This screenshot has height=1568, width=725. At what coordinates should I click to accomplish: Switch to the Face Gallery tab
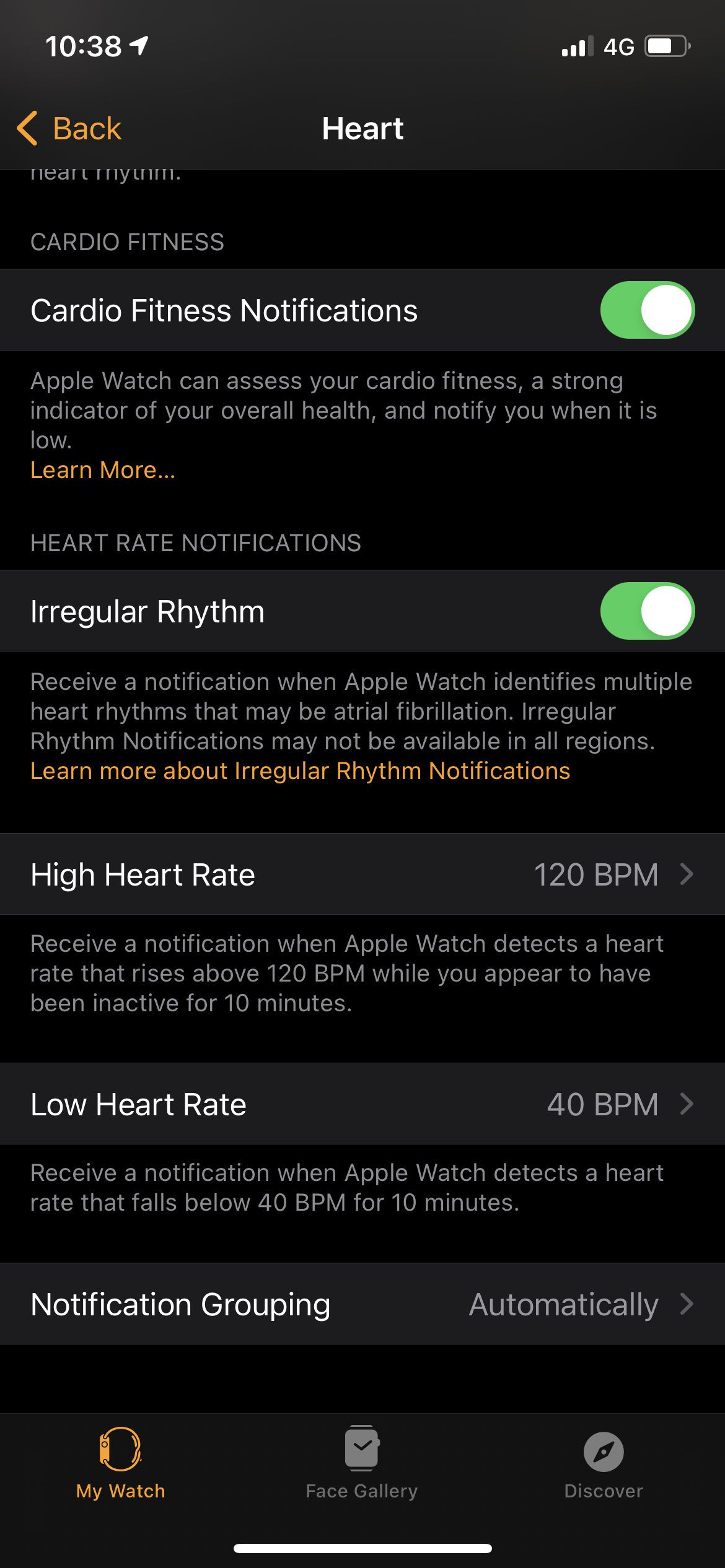point(362,1463)
